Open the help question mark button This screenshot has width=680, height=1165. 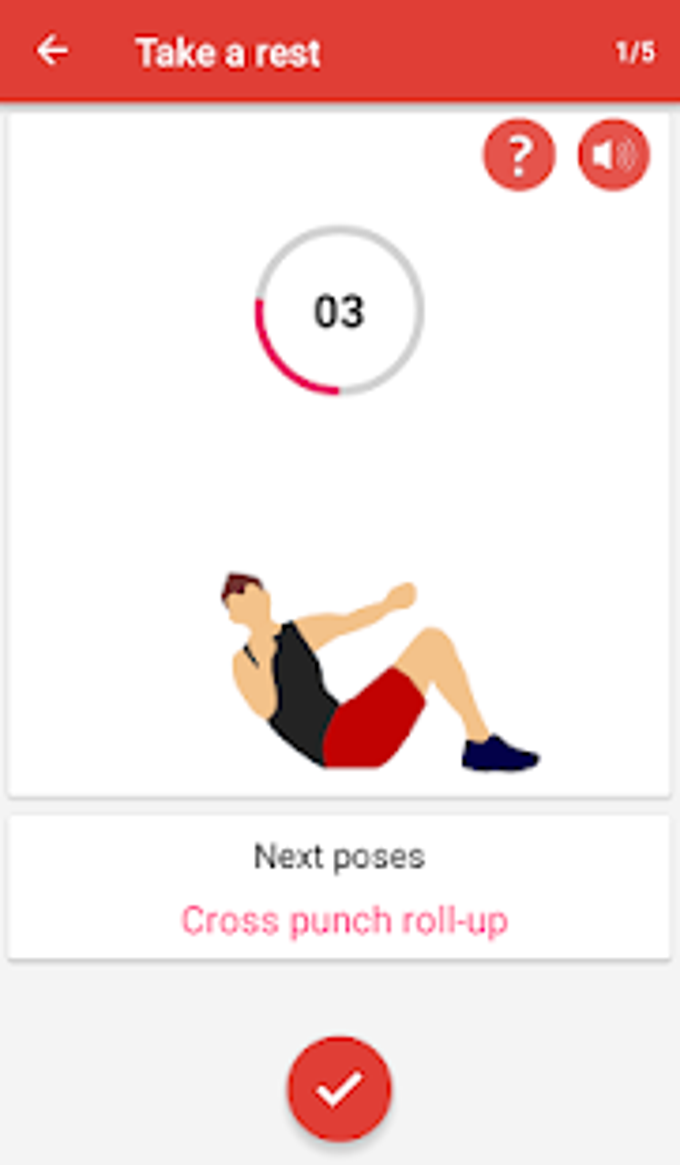click(x=519, y=155)
